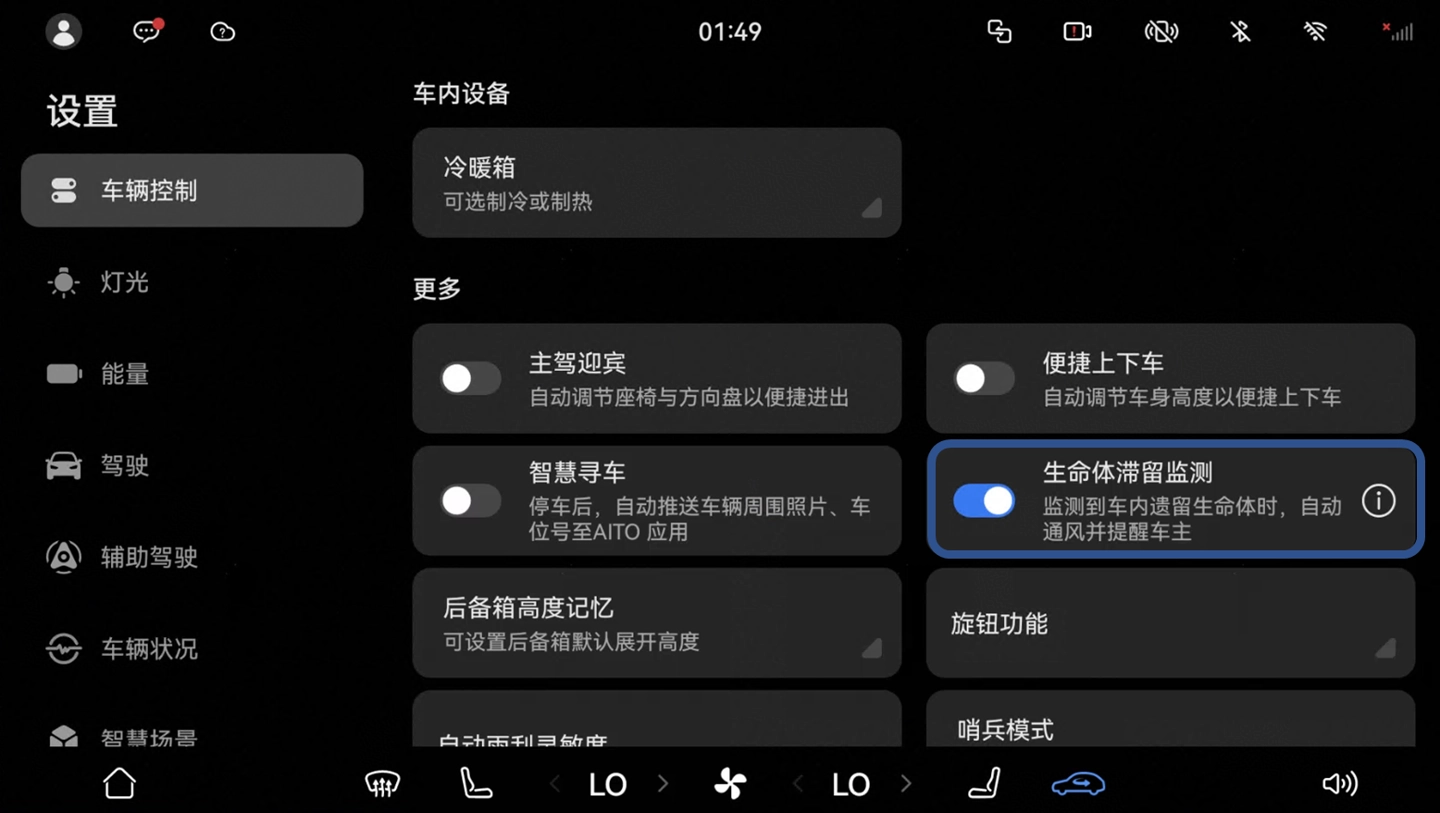Go to the 辅助驾驶 settings category
Viewport: 1440px width, 813px height.
pos(148,557)
